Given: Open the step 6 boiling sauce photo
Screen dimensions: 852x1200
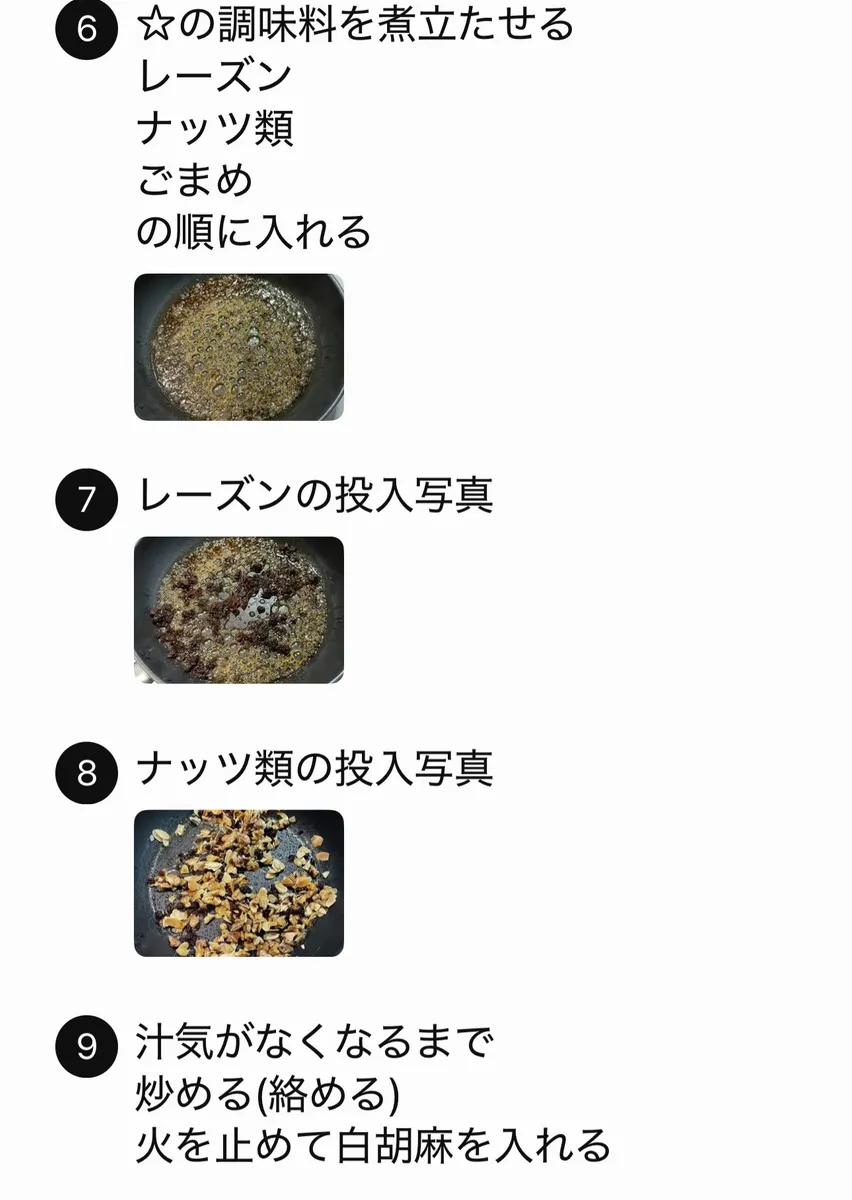Looking at the screenshot, I should [239, 346].
